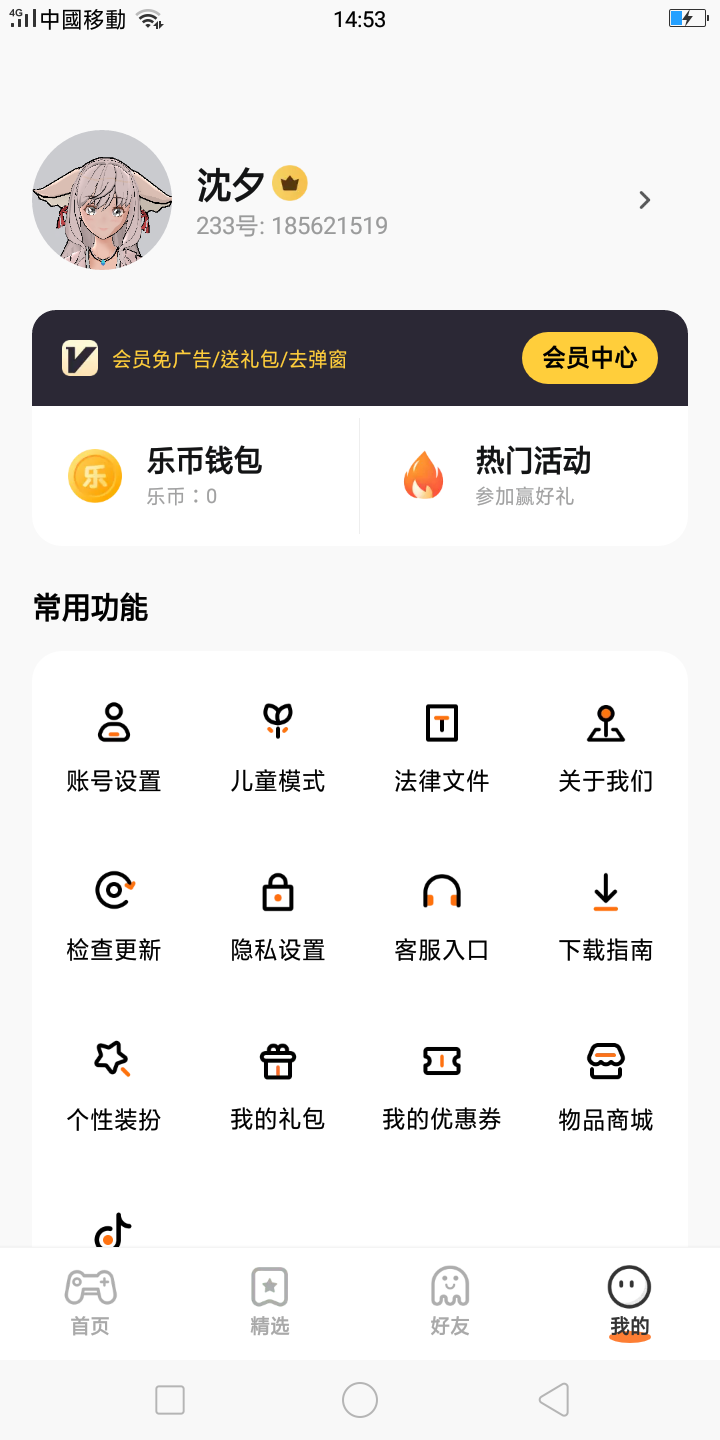
Task: Open profile details via the arrow chevron
Action: point(645,200)
